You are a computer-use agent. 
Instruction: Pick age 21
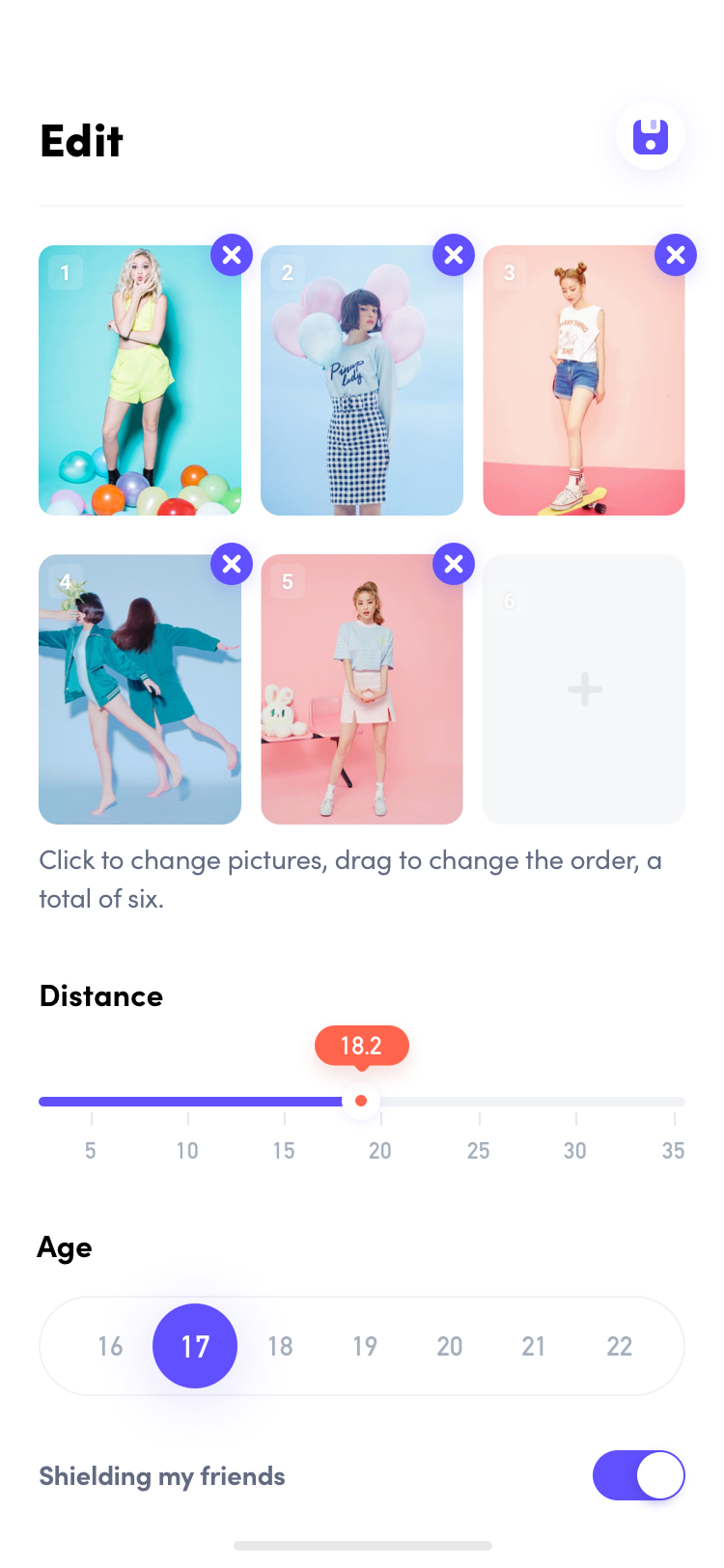[534, 1346]
